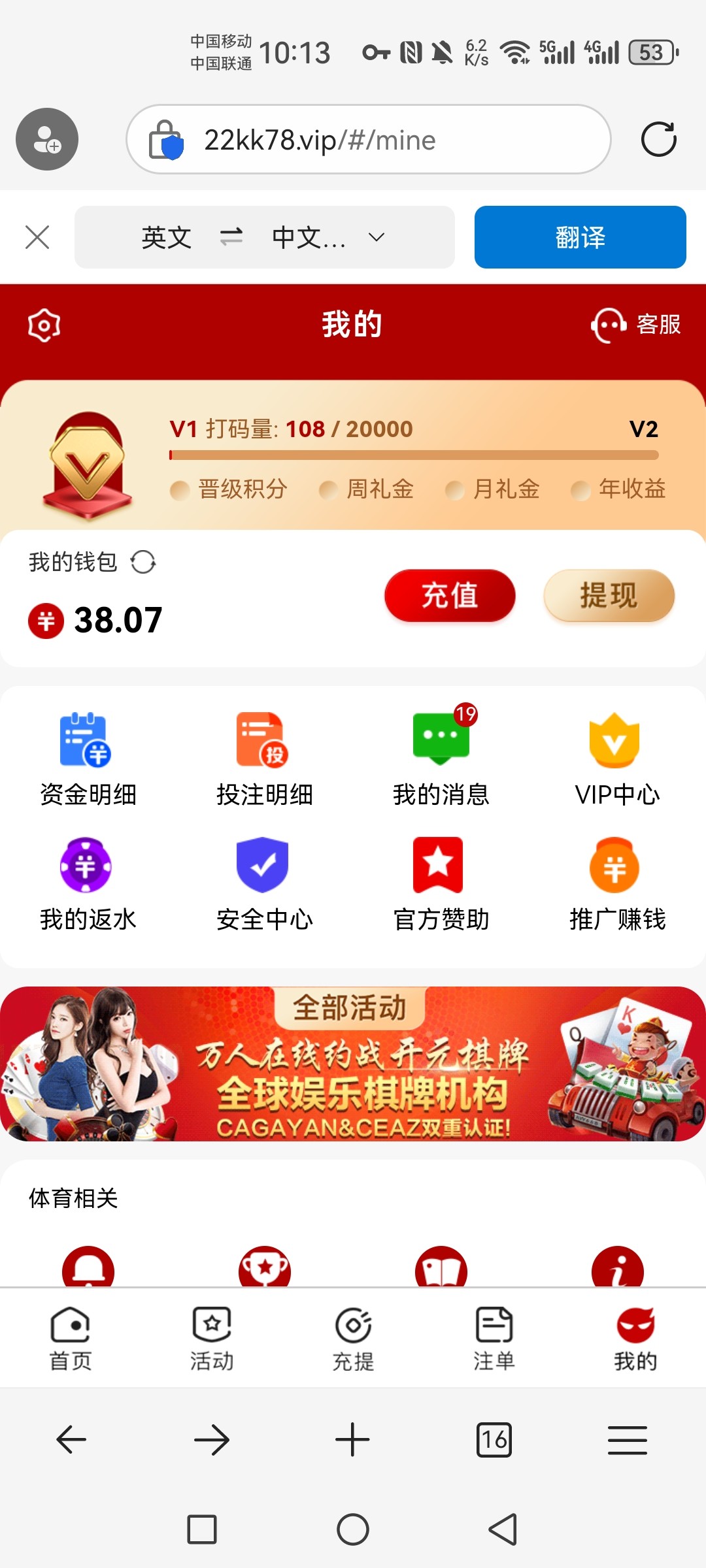The width and height of the screenshot is (706, 1568).
Task: Refresh the 我的钱包 wallet balance
Action: click(143, 562)
